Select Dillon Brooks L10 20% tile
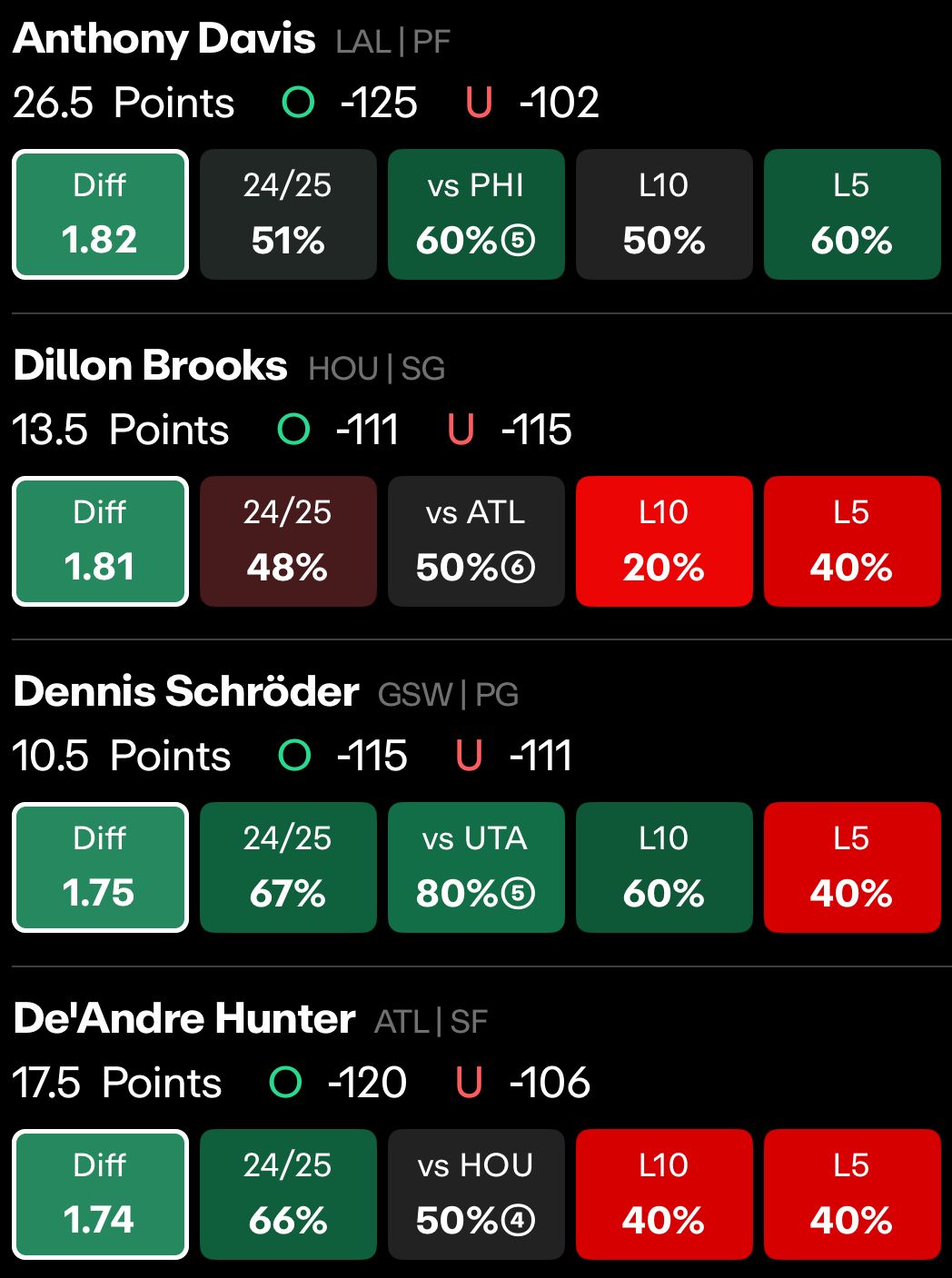The height and width of the screenshot is (1278, 952). point(664,541)
